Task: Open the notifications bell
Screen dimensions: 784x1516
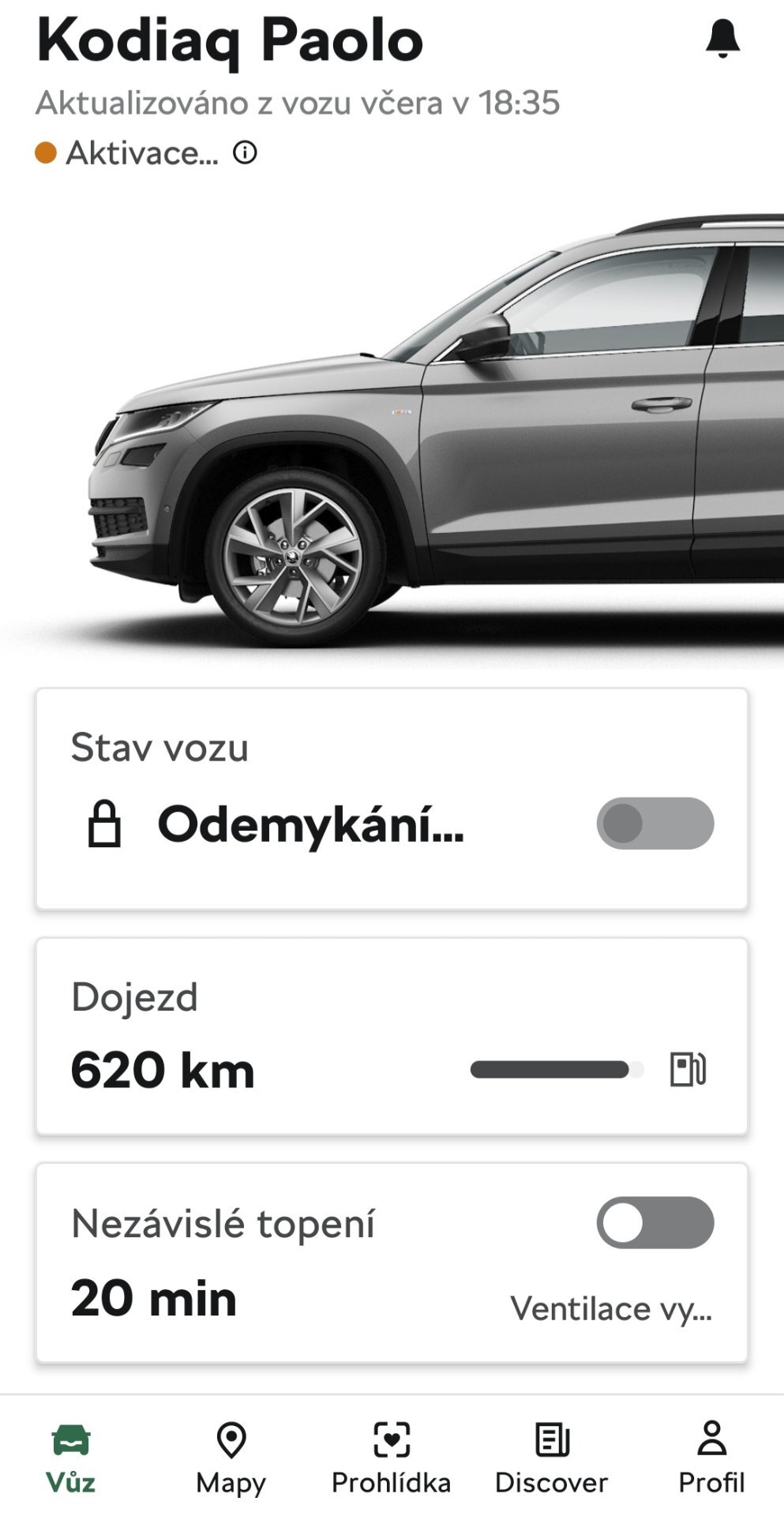Action: click(x=722, y=39)
